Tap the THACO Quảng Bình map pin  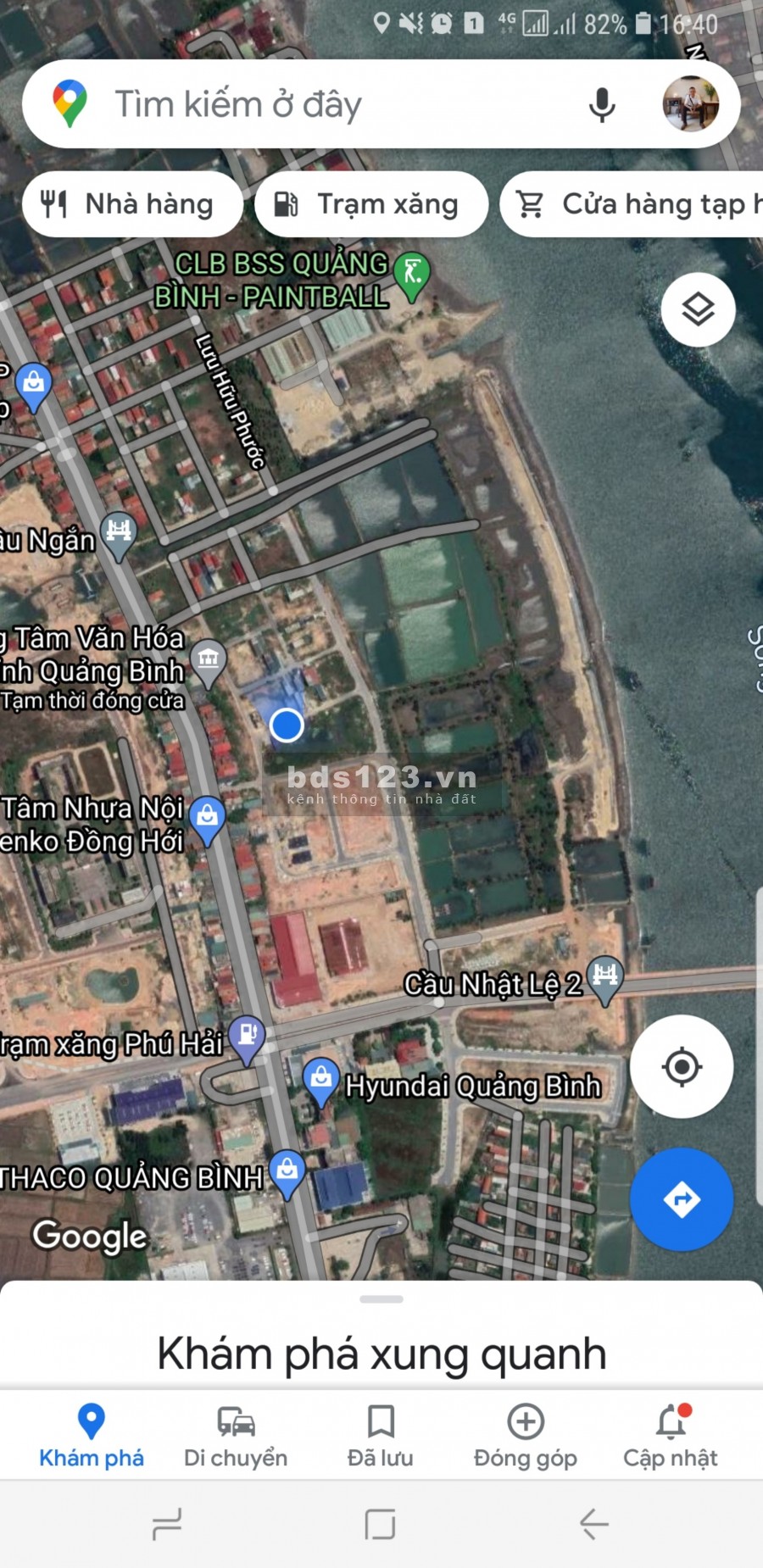pyautogui.click(x=287, y=1170)
